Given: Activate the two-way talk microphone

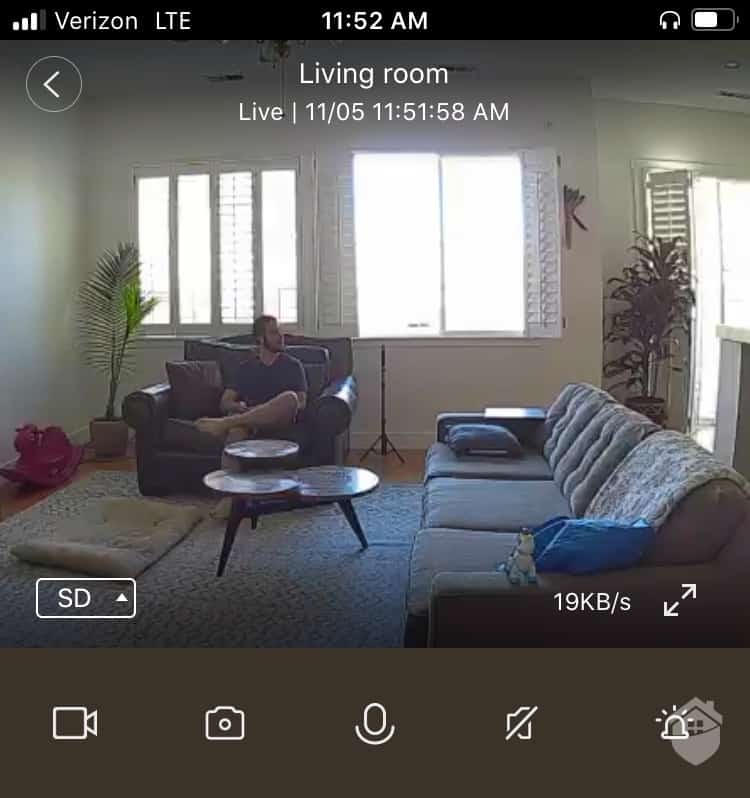Looking at the screenshot, I should pyautogui.click(x=375, y=722).
